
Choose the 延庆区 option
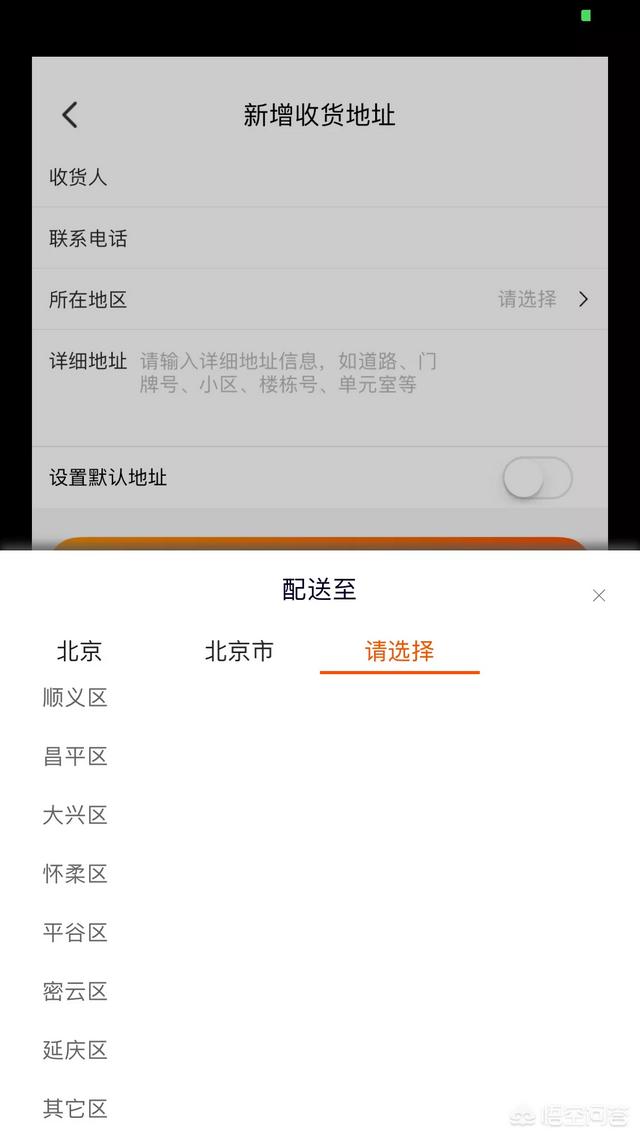(x=75, y=1050)
